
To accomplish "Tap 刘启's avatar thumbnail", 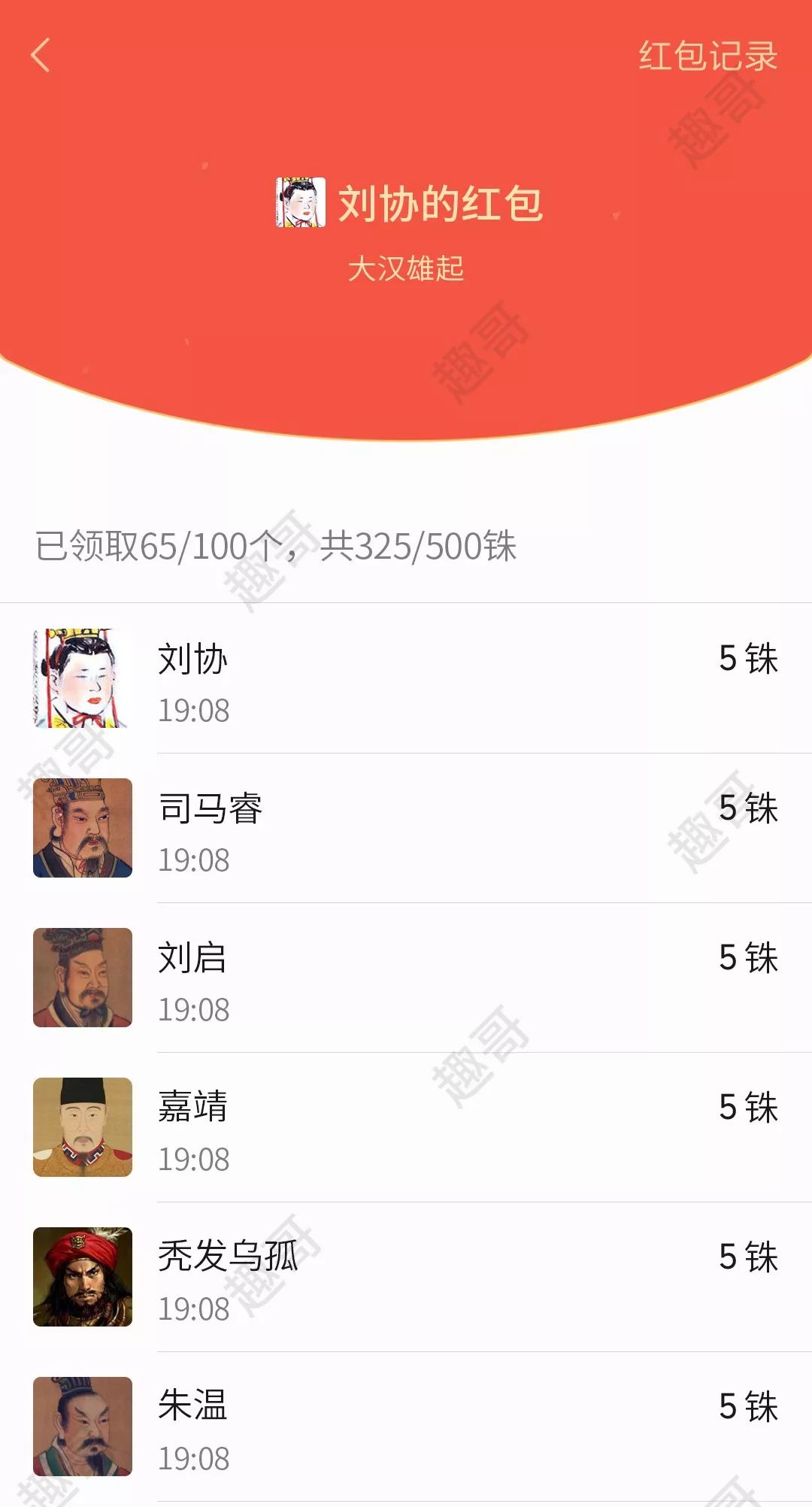I will point(83,978).
